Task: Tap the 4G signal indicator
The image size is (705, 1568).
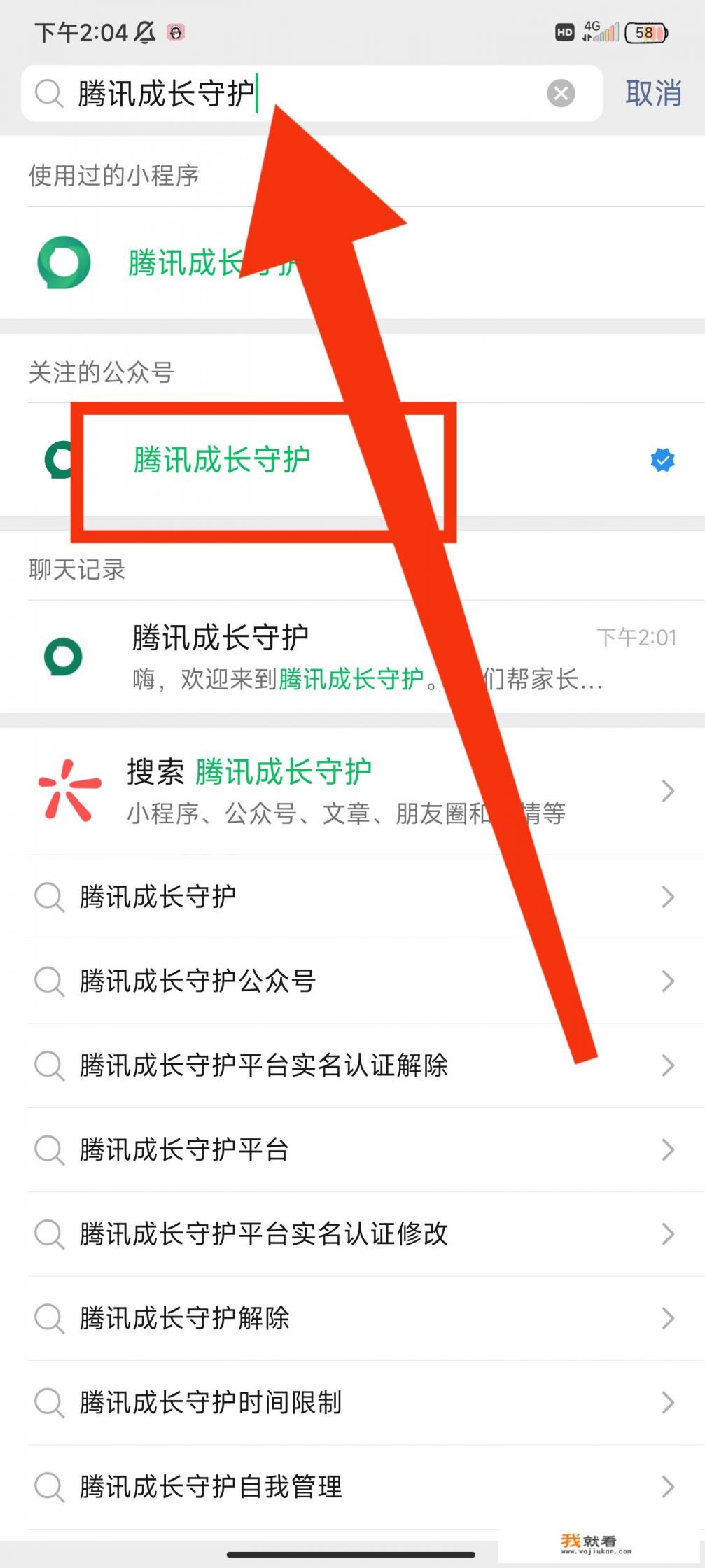Action: click(603, 31)
